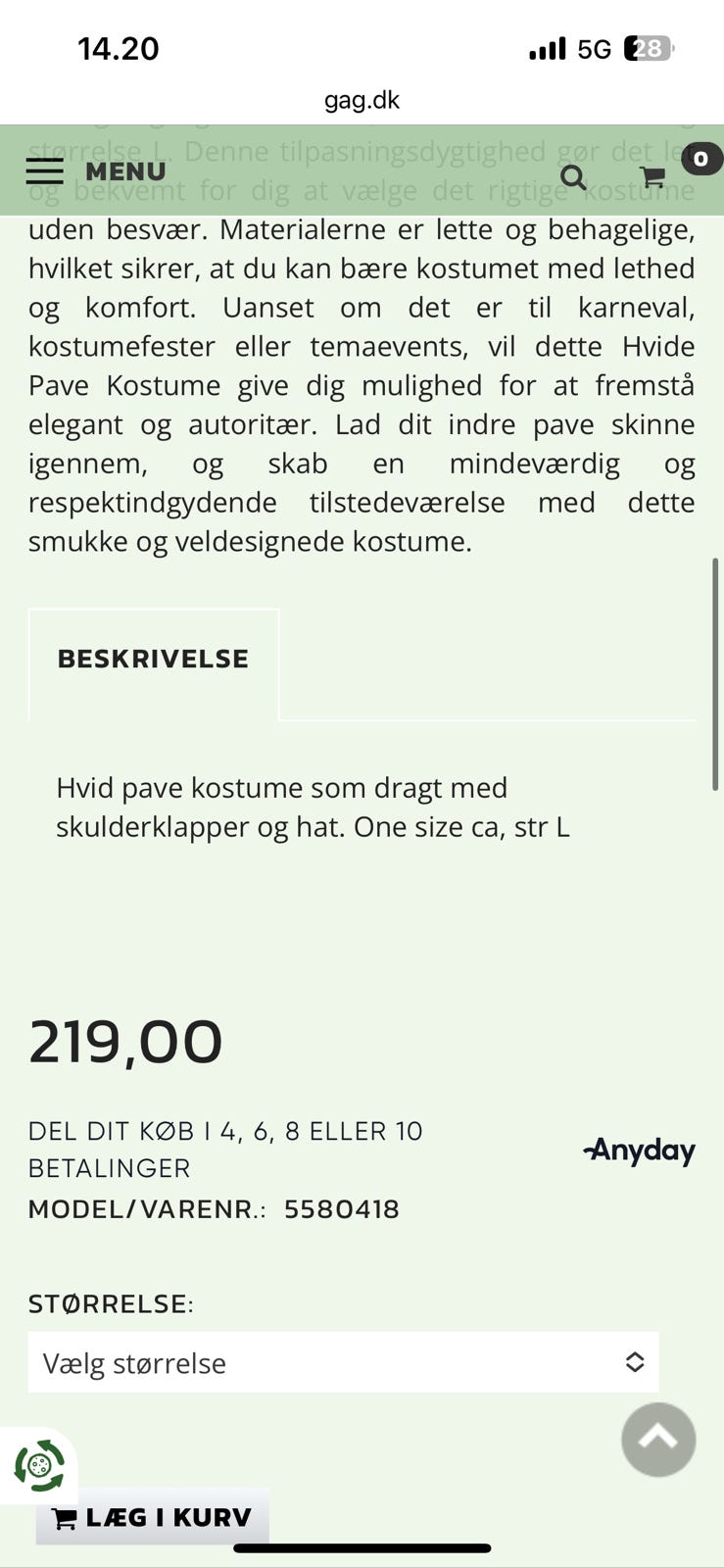
Task: Open the hamburger menu
Action: tap(43, 171)
